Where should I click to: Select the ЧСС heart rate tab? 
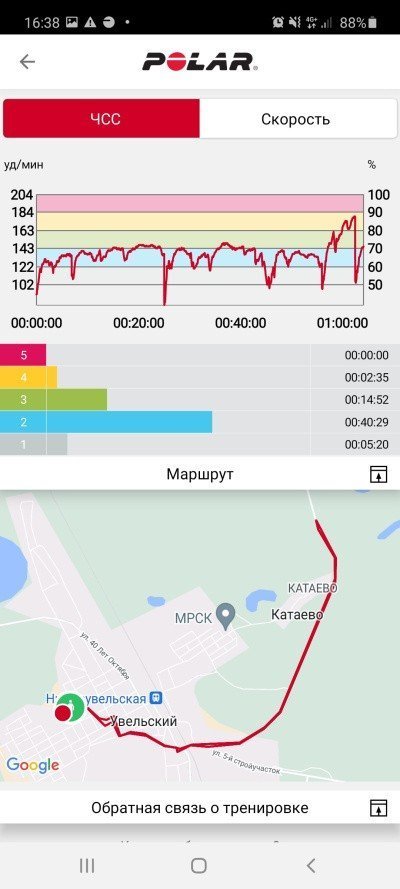pyautogui.click(x=101, y=118)
